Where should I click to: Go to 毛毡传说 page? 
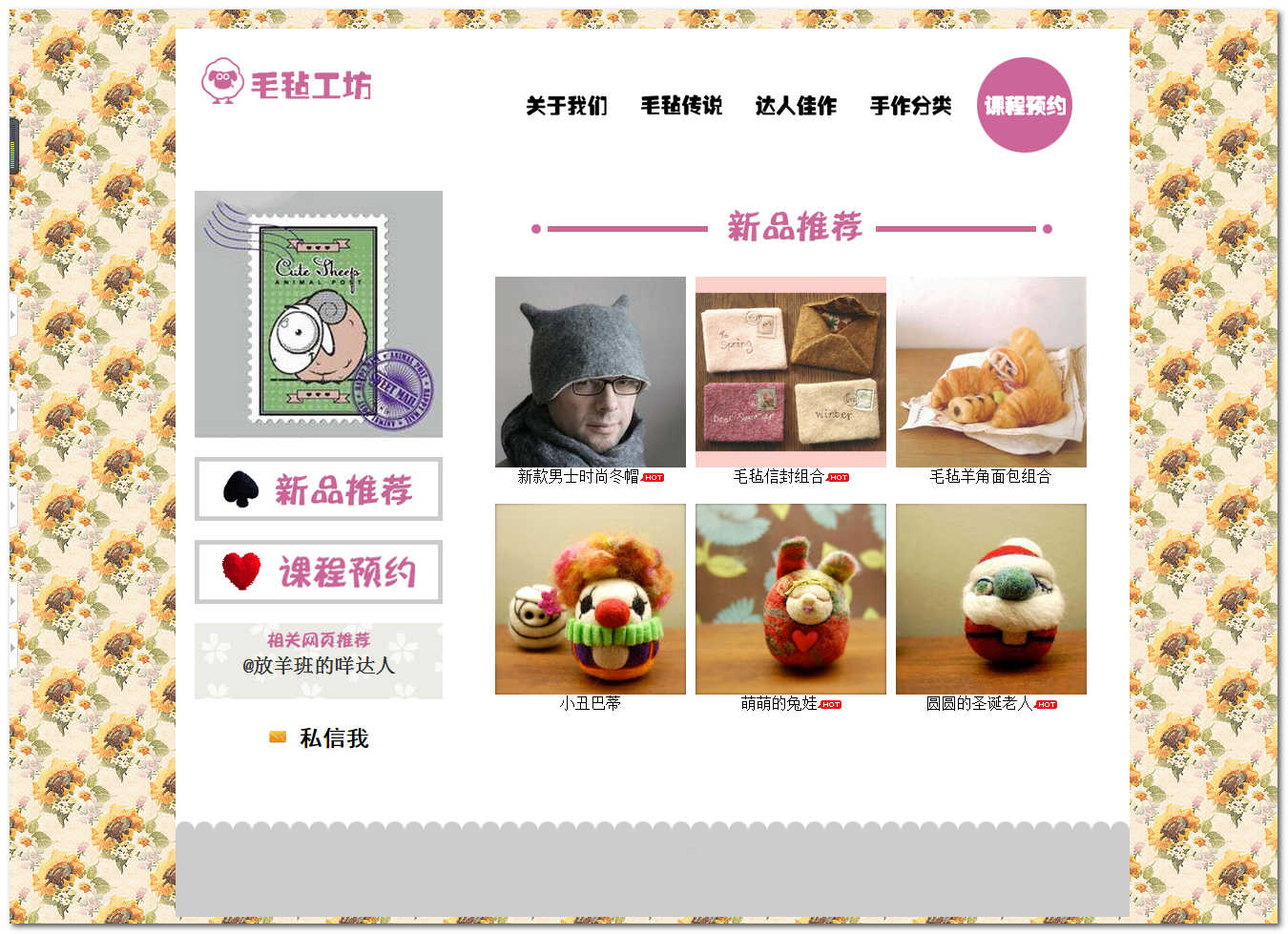681,106
